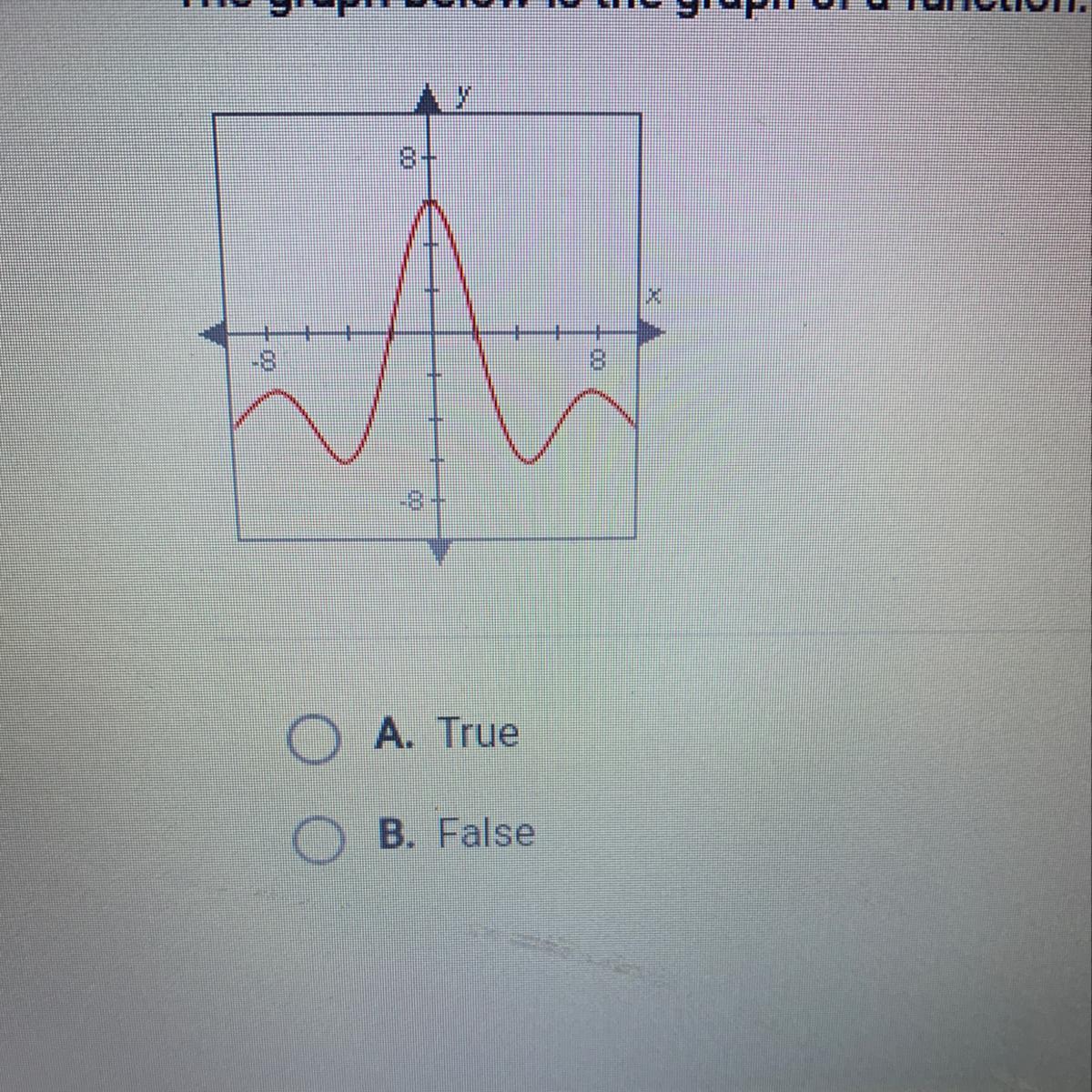Choose answer B. False
1092x1092 pixels.
point(318,838)
